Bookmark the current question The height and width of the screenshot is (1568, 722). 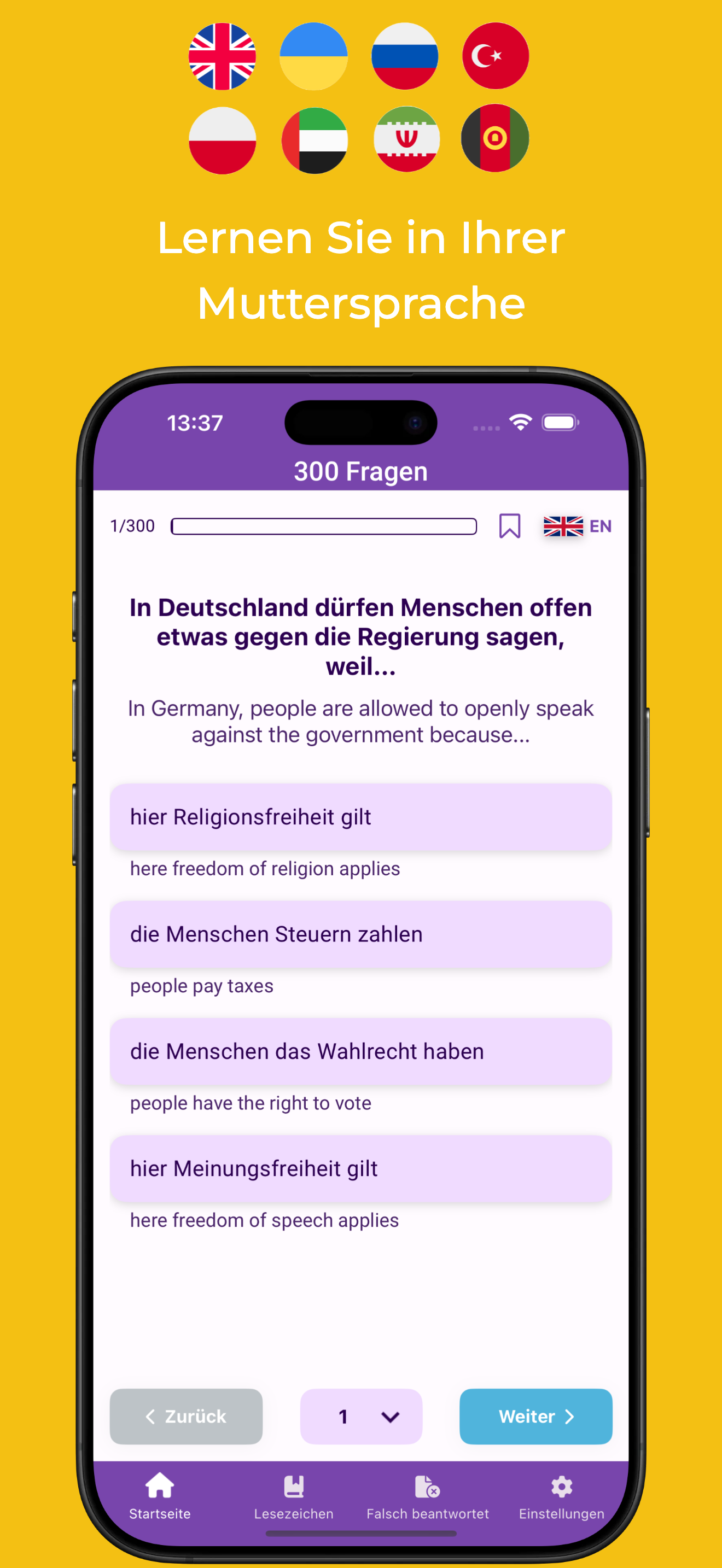coord(510,526)
